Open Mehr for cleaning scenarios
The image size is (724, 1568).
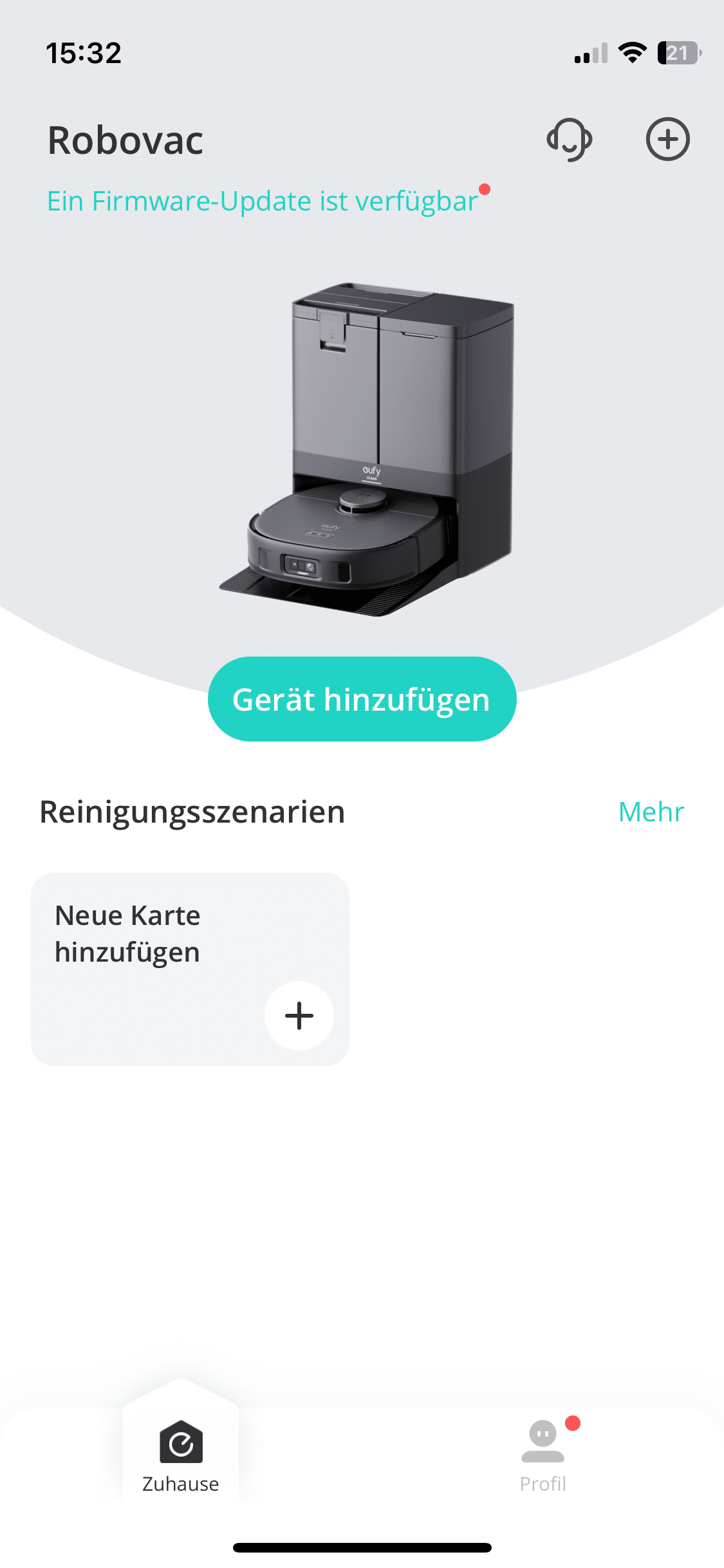(651, 812)
